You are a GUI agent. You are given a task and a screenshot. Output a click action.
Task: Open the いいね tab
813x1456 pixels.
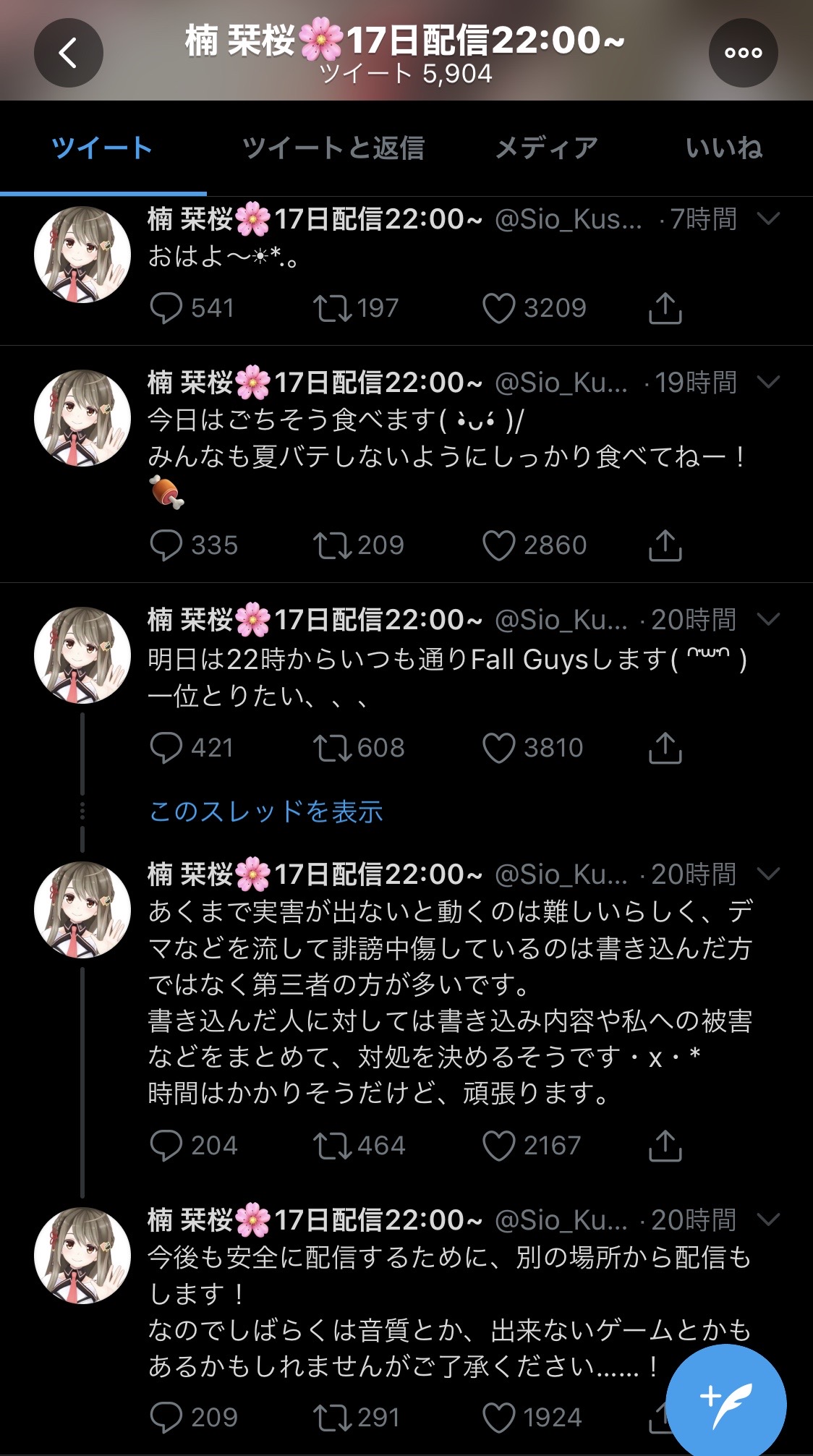(724, 148)
